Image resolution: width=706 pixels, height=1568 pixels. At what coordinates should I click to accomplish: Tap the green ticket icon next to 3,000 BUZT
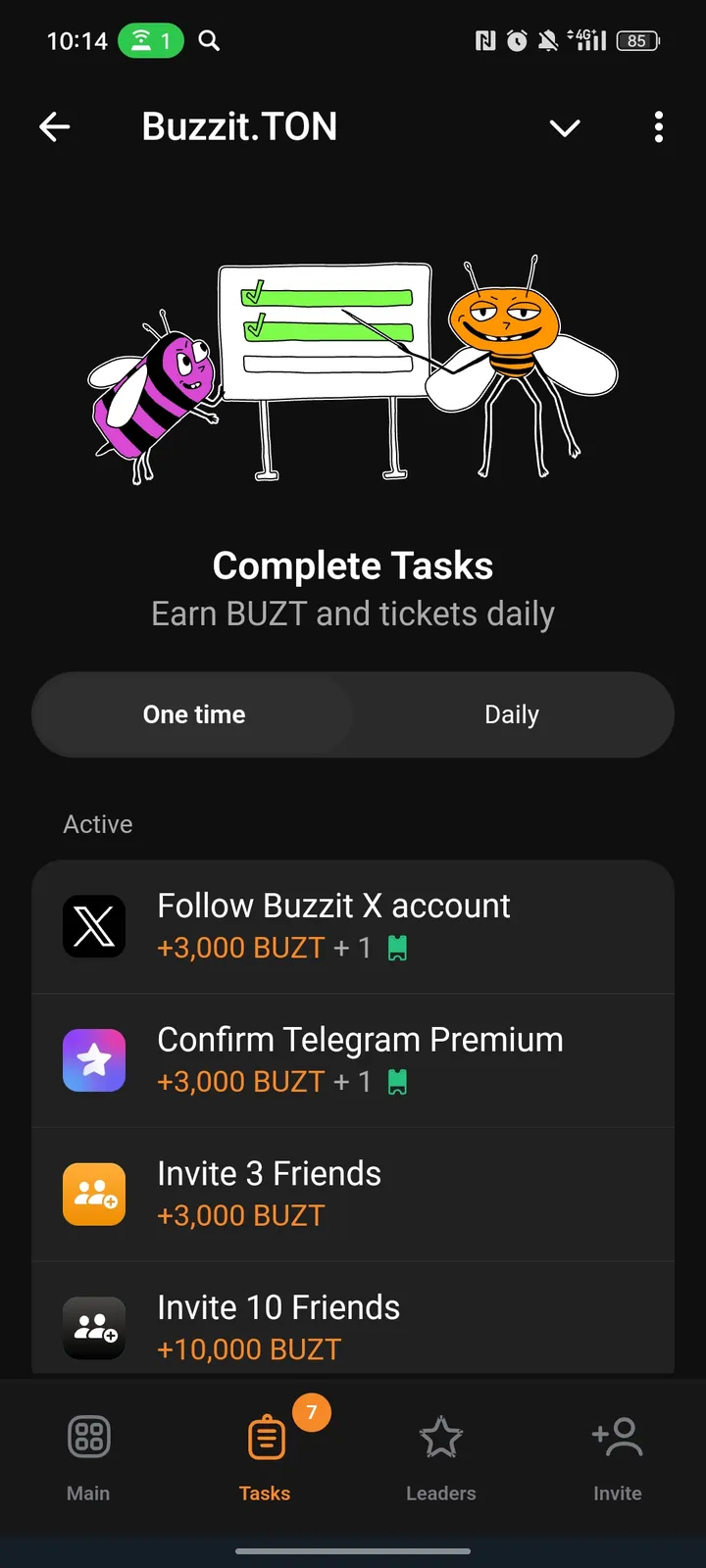tap(398, 948)
